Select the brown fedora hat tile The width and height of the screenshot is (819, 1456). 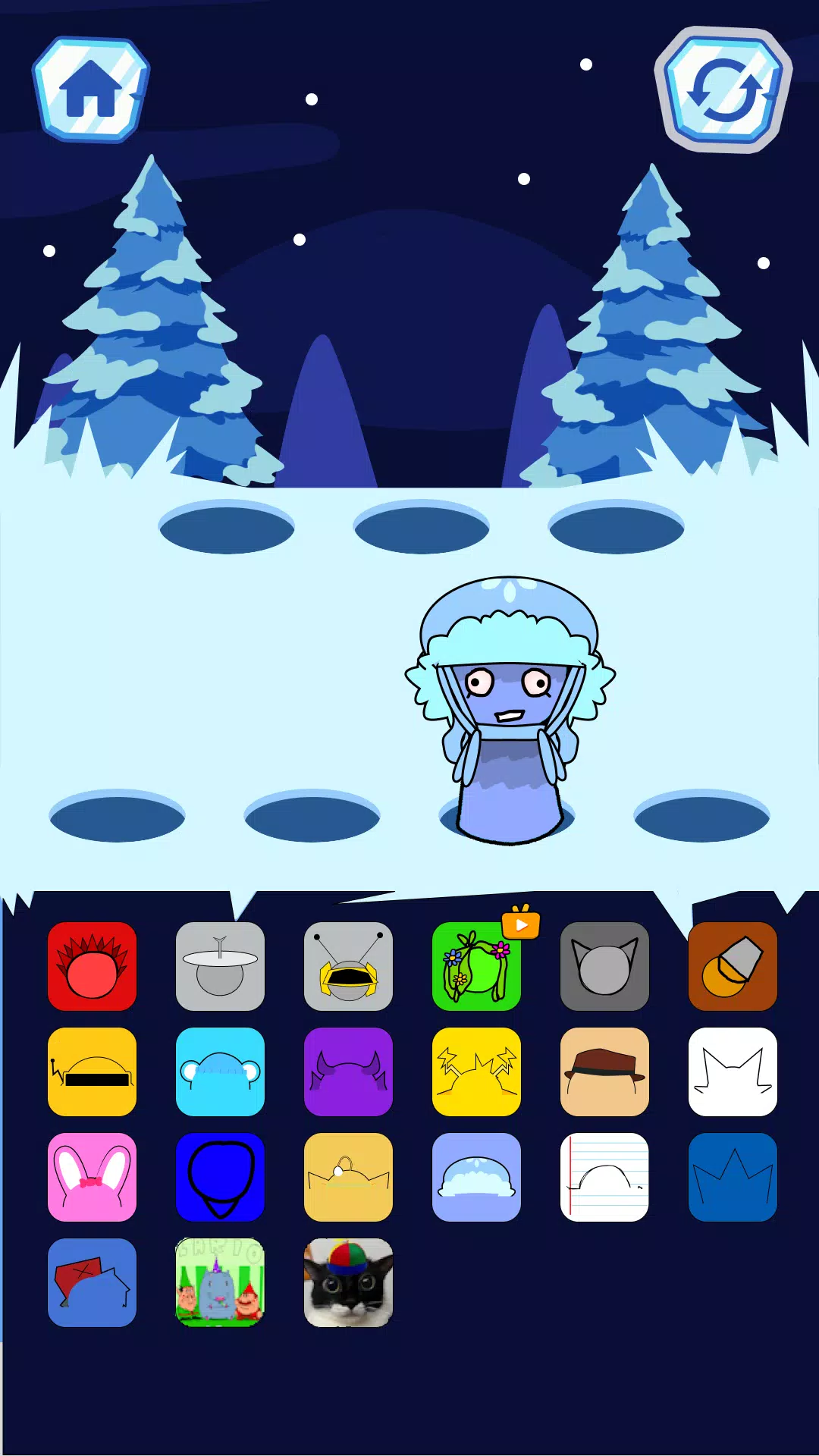click(604, 1072)
